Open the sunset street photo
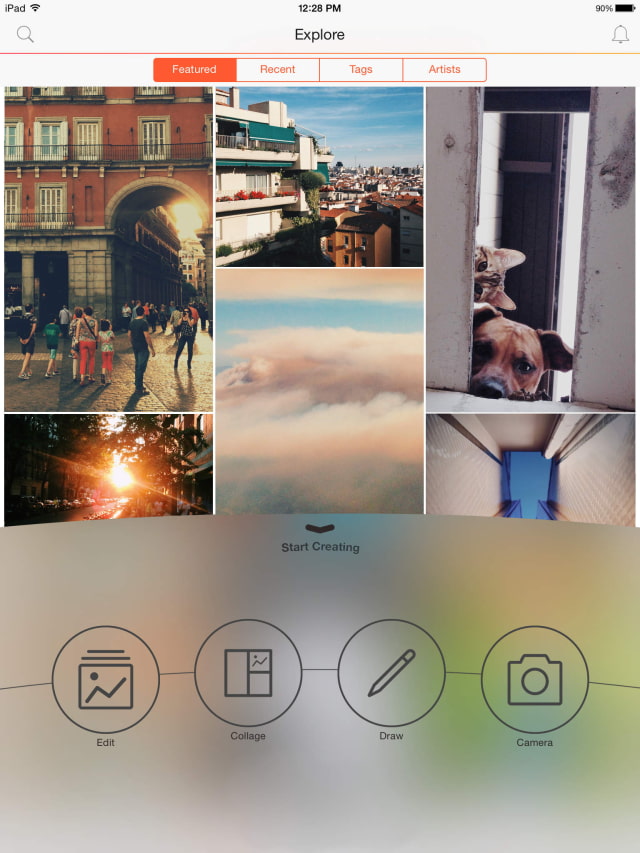This screenshot has height=853, width=640. coord(108,465)
